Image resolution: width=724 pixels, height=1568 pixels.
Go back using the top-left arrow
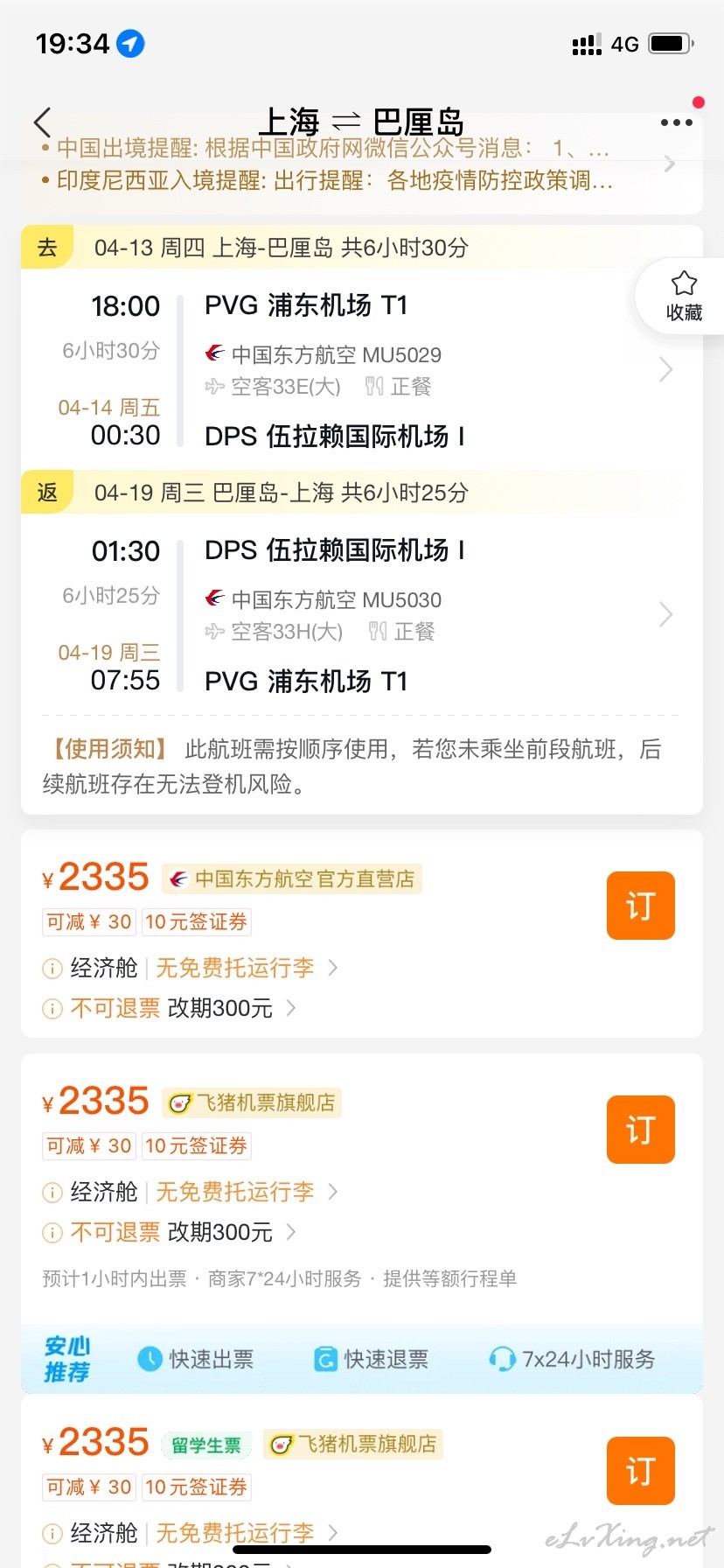tap(42, 122)
